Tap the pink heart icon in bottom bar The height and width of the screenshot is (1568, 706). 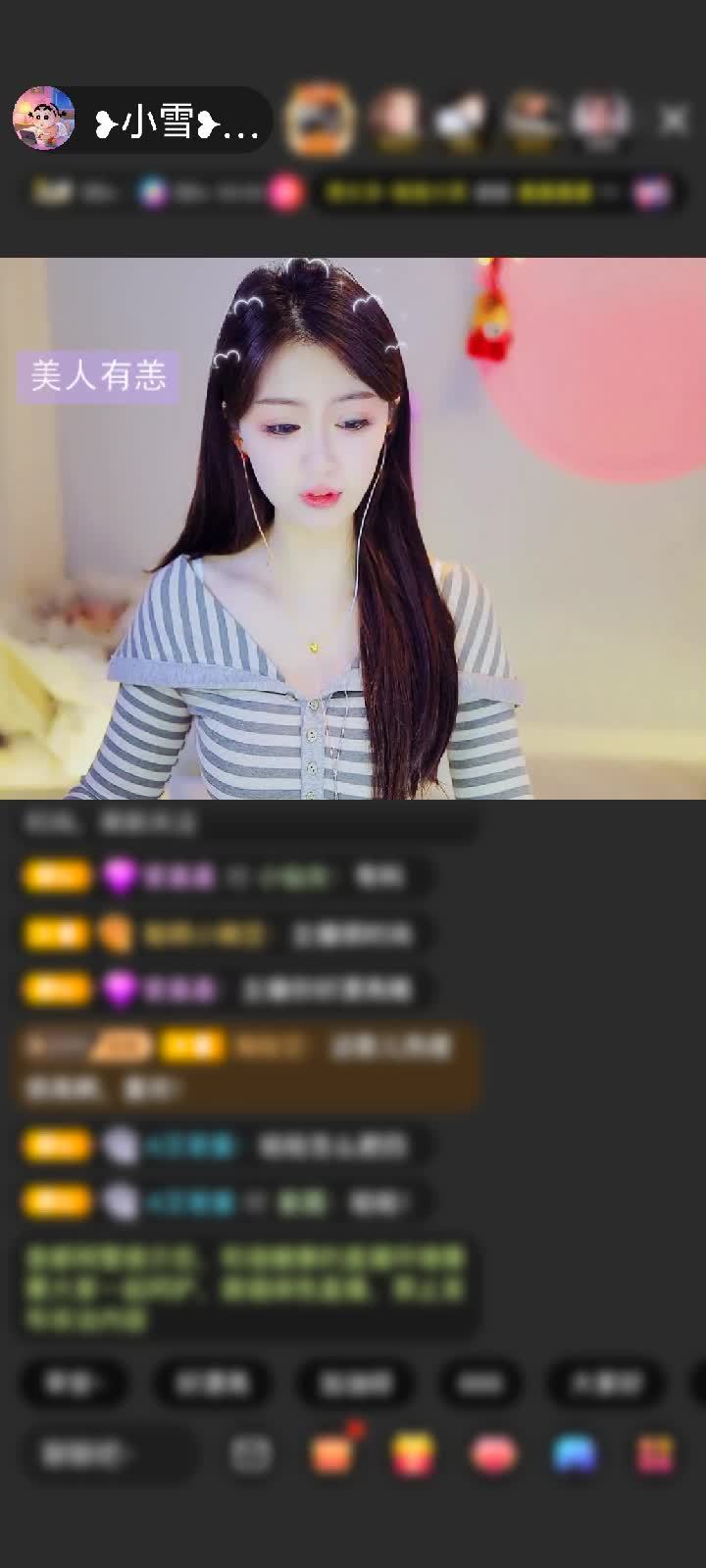493,1454
